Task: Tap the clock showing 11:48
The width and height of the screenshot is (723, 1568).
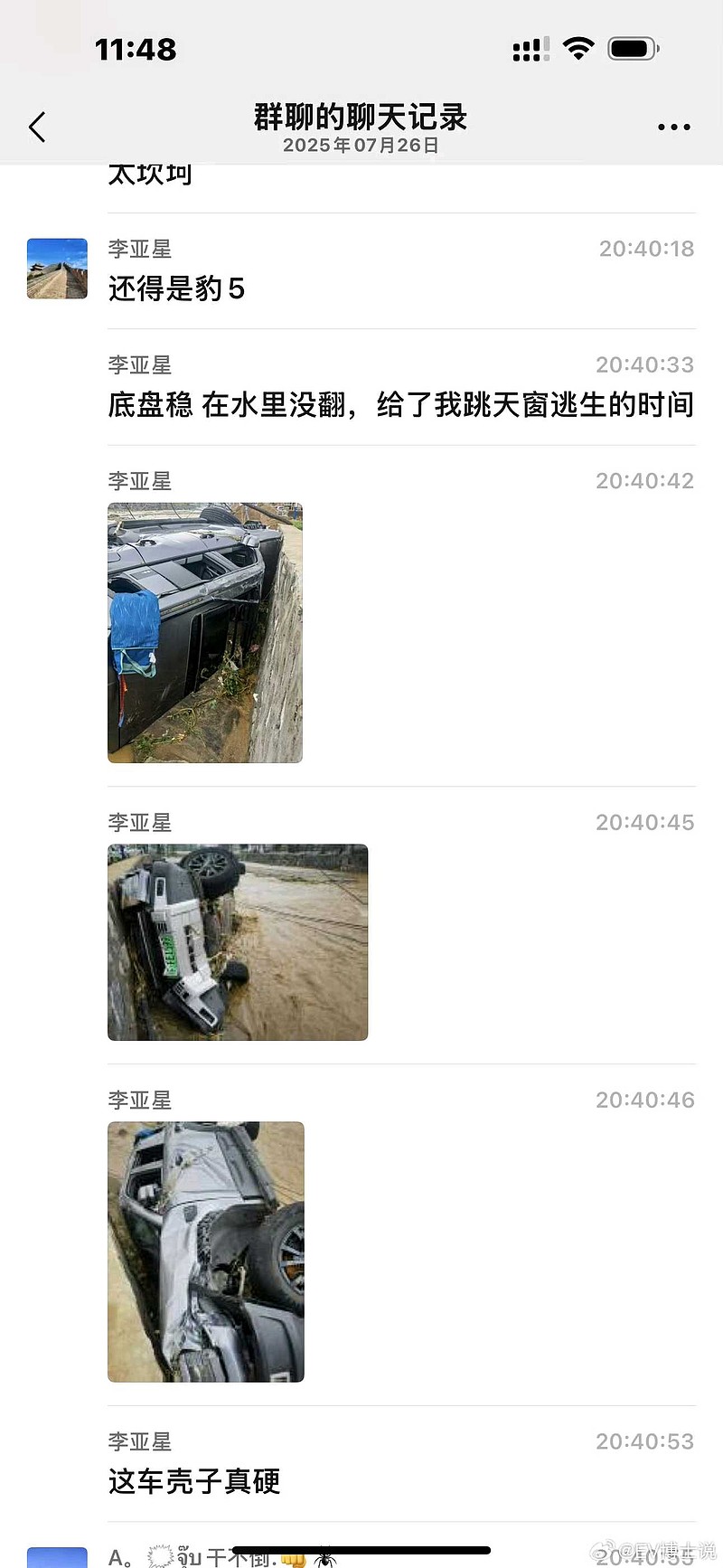Action: (136, 50)
